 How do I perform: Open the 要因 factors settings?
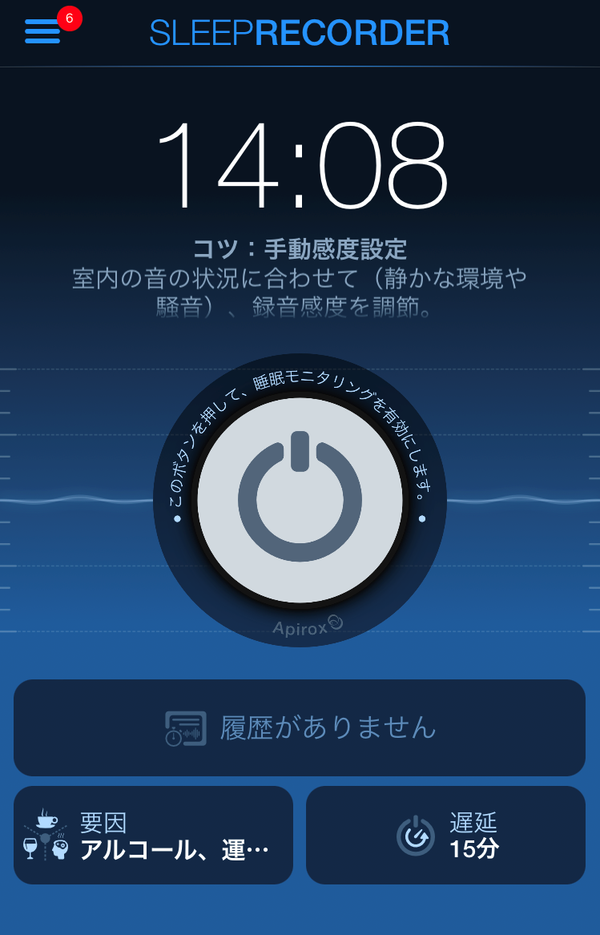[x=153, y=835]
